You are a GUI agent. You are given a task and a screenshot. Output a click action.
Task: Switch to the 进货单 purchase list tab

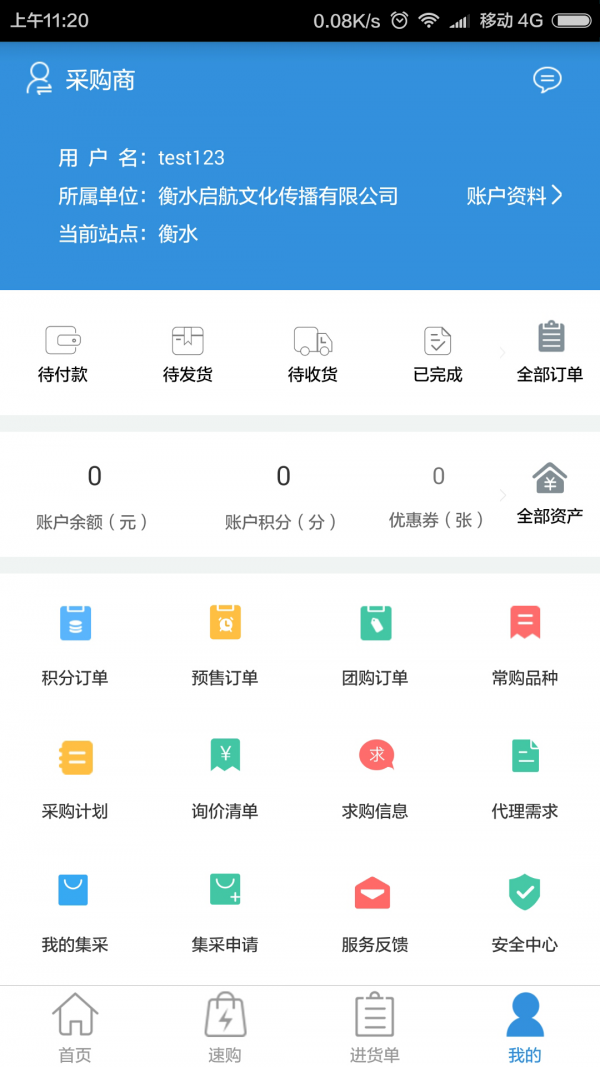coord(375,1026)
